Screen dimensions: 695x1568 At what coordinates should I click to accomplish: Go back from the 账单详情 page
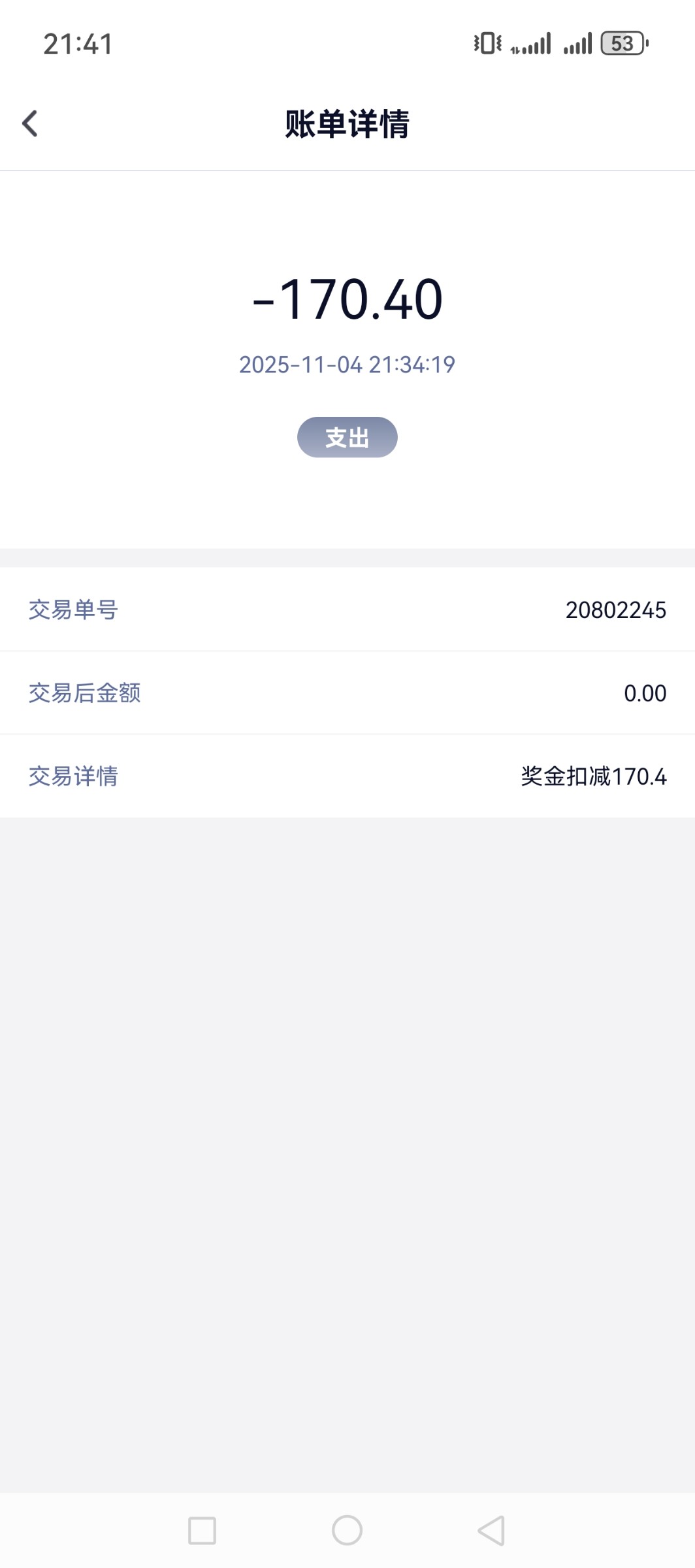coord(30,123)
